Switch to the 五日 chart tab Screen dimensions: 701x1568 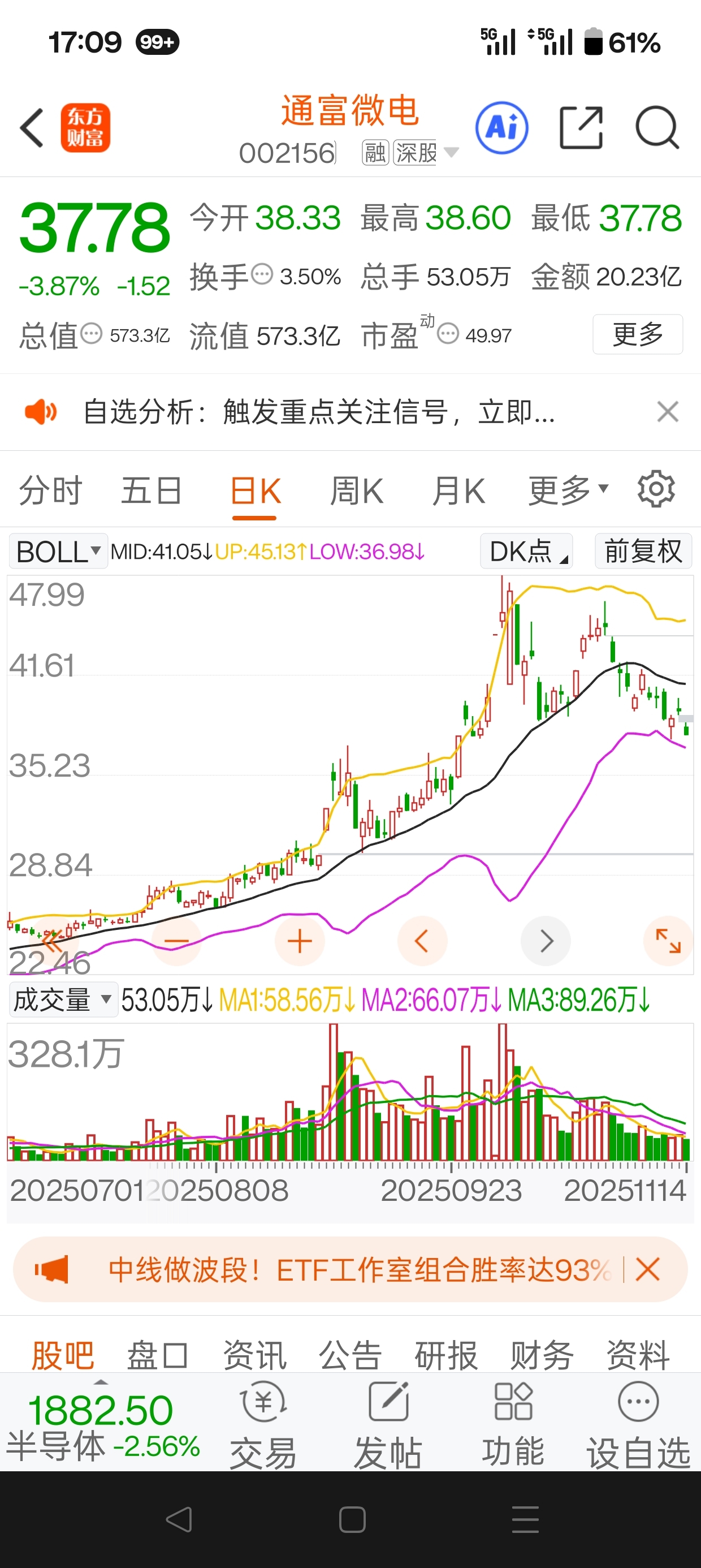[x=152, y=491]
